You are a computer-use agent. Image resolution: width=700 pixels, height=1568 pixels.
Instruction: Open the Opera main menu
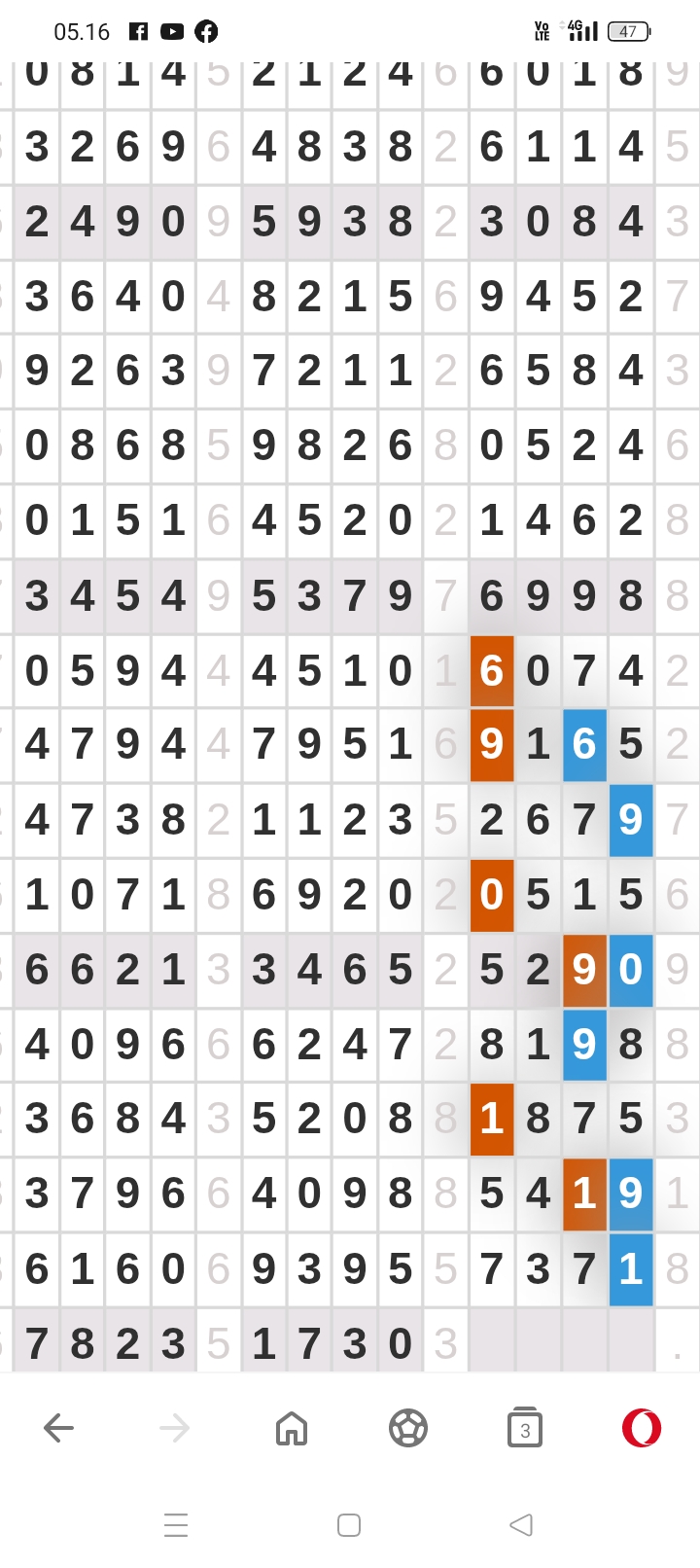[x=642, y=1428]
